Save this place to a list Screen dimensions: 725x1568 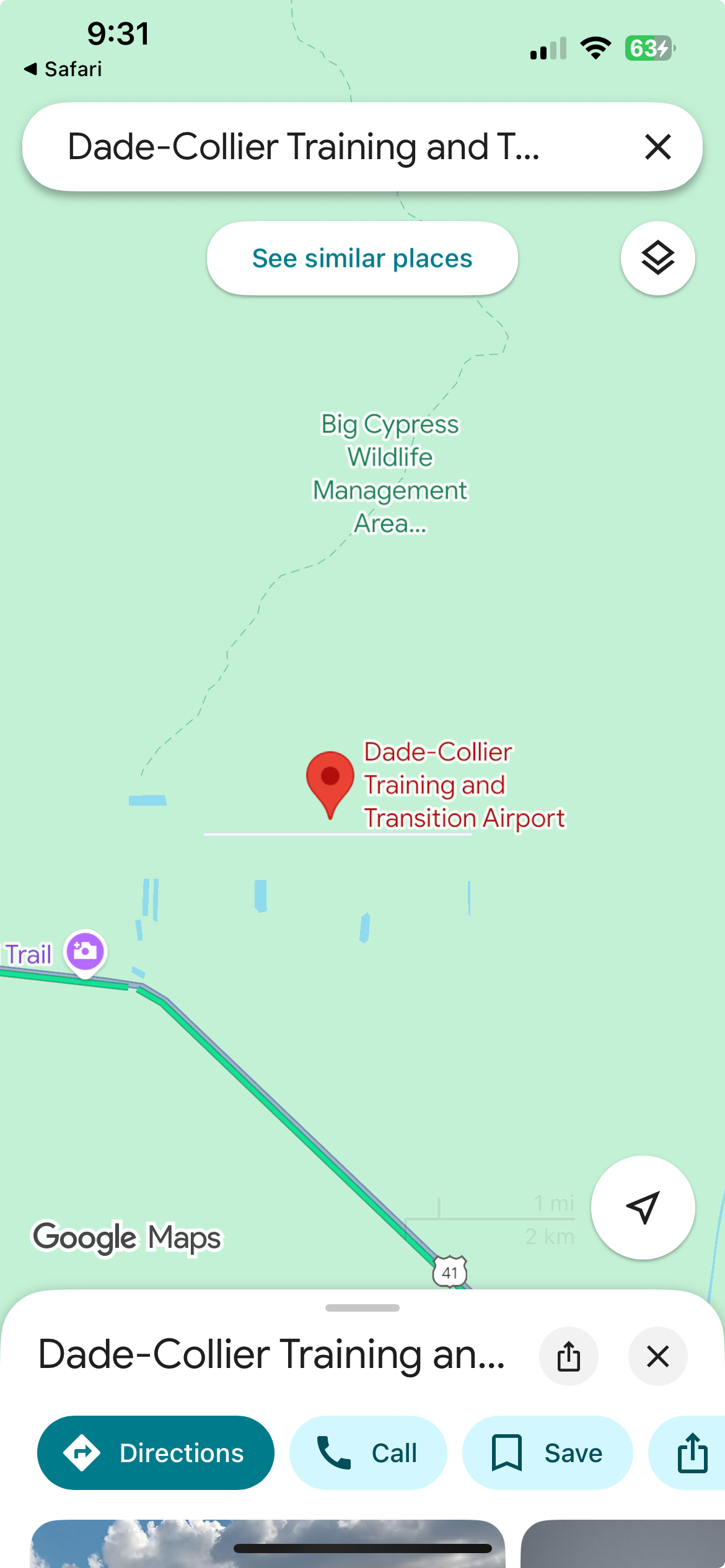(548, 1452)
